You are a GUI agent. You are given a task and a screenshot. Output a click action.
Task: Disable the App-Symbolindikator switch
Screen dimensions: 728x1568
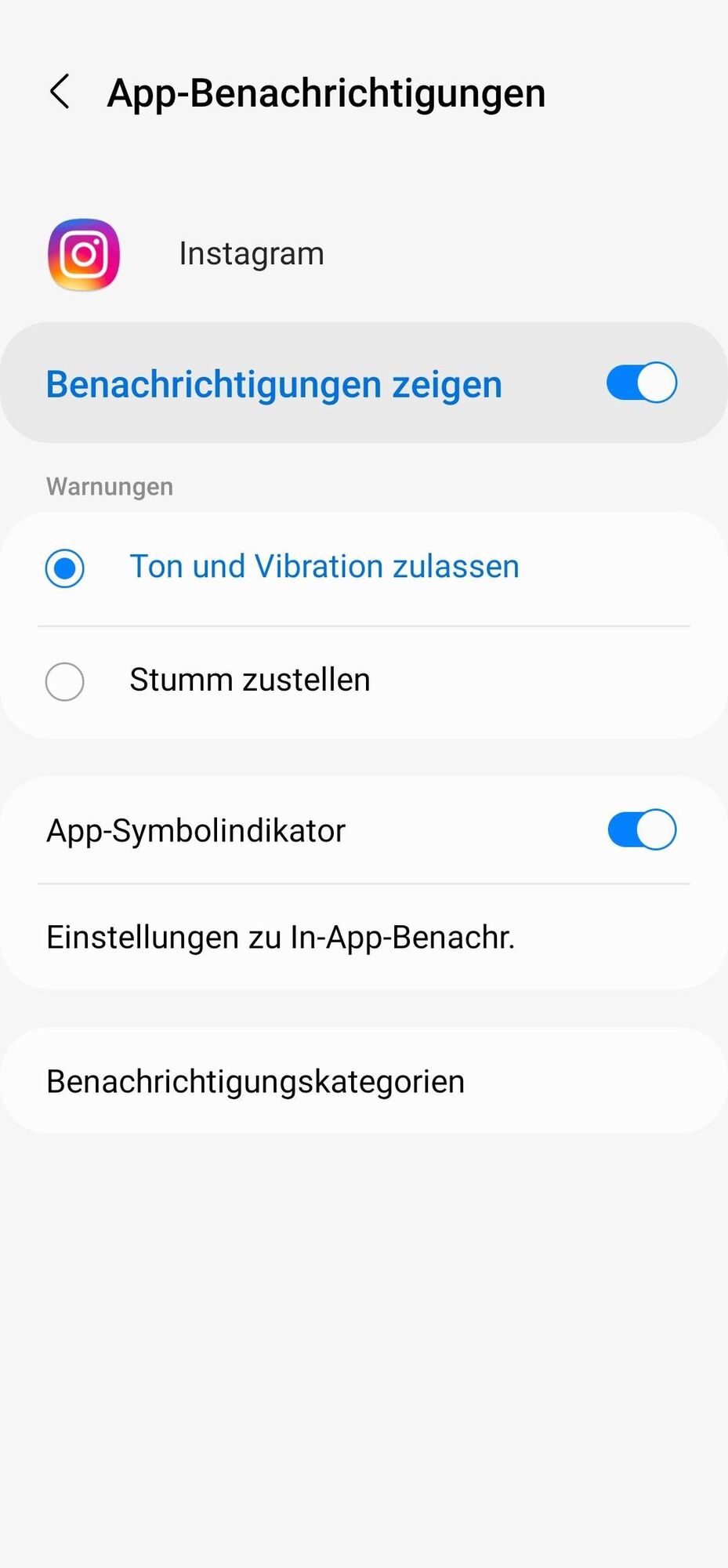[641, 829]
